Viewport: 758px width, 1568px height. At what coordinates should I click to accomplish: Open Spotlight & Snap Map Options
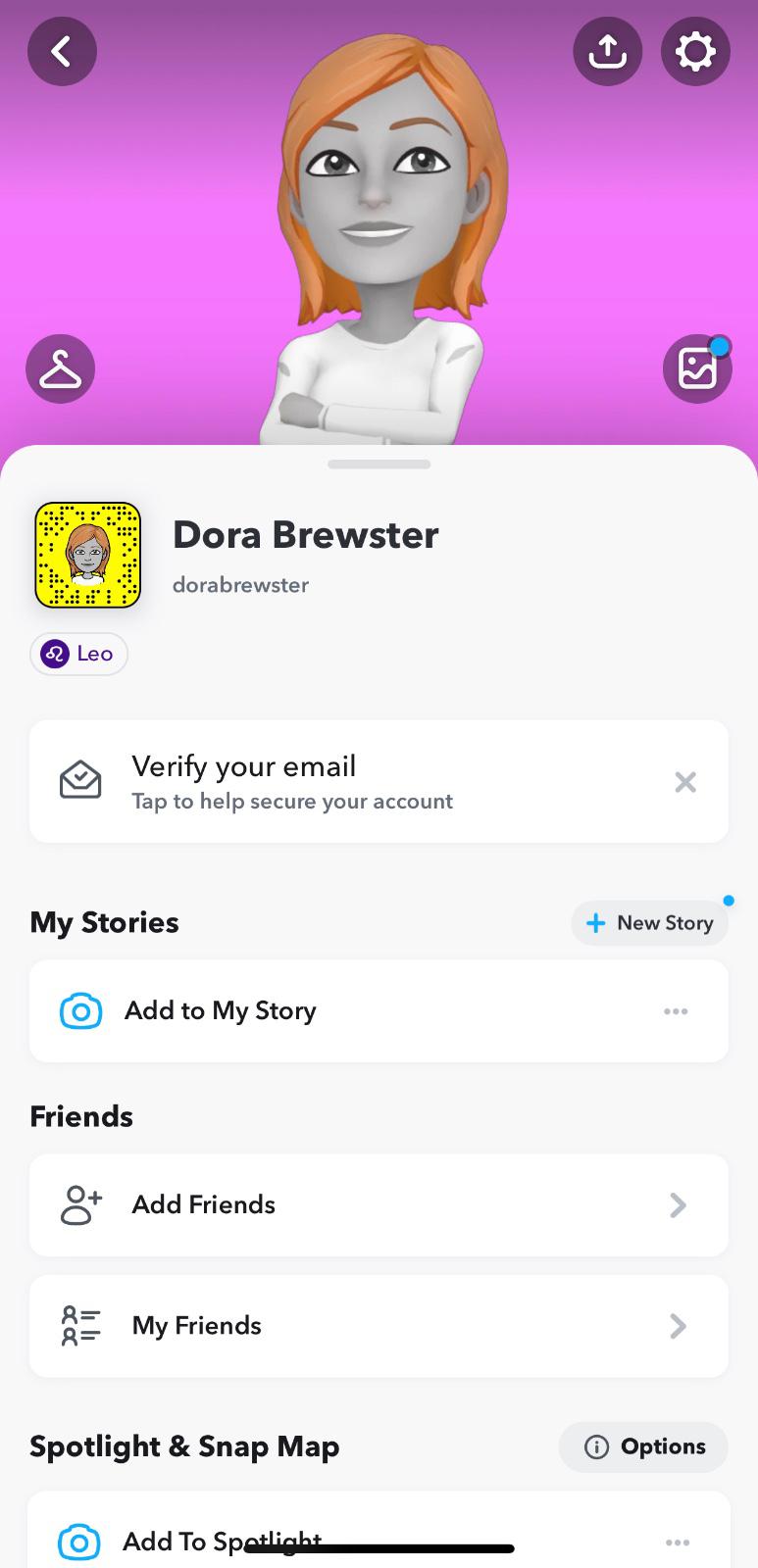click(x=643, y=1447)
